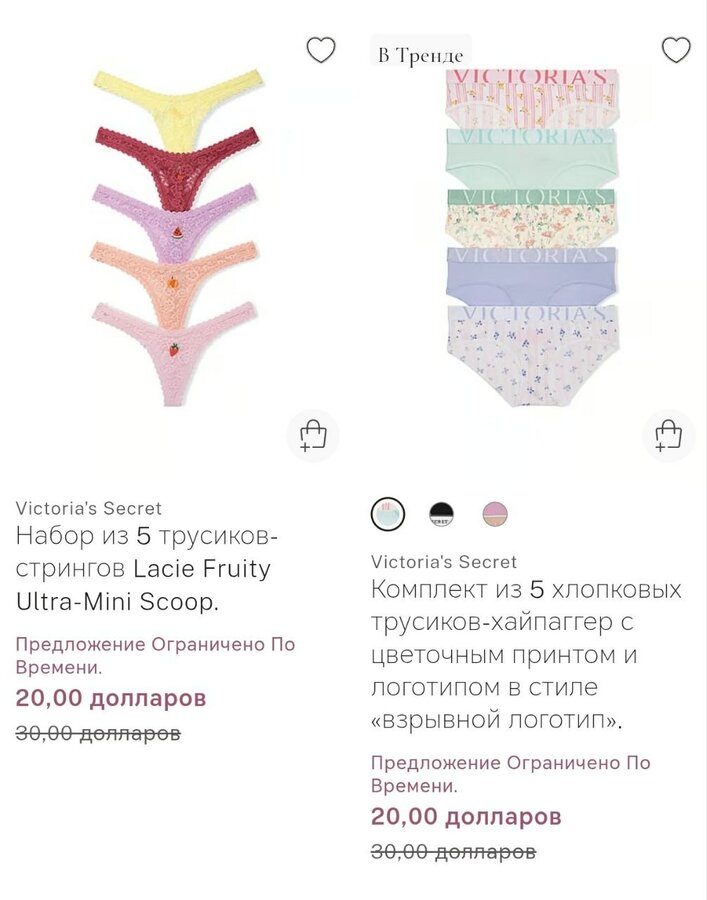Quick add Lacie Fruity thong set to bag
The width and height of the screenshot is (707, 900).
(313, 436)
